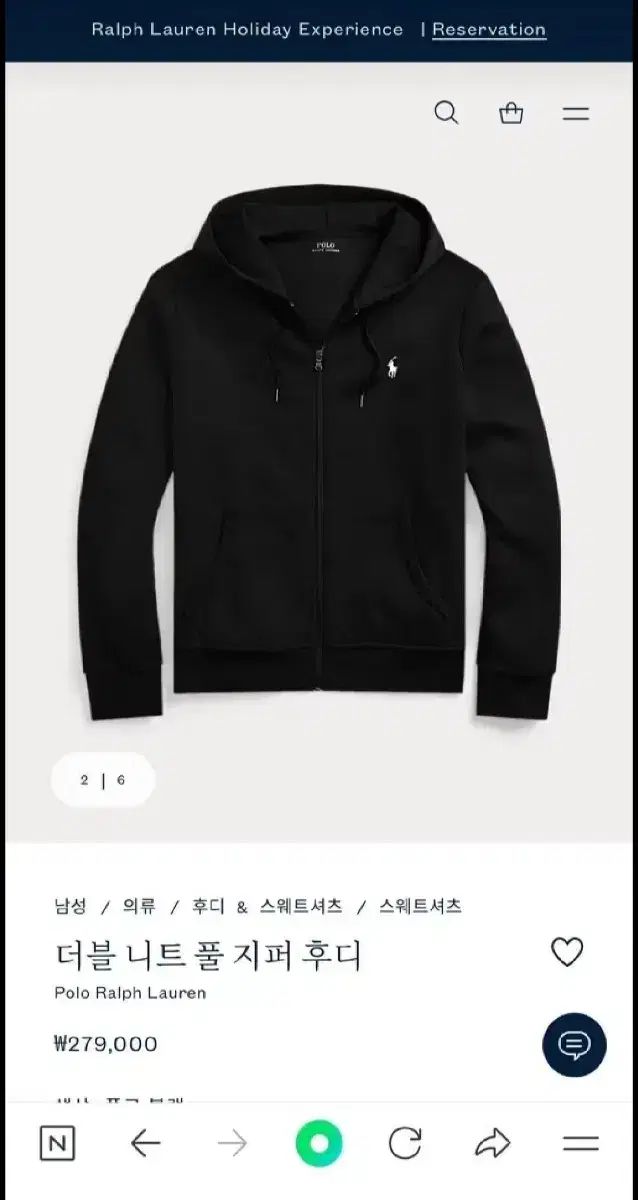The height and width of the screenshot is (1200, 638).
Task: Open the site hamburger menu
Action: pyautogui.click(x=576, y=114)
